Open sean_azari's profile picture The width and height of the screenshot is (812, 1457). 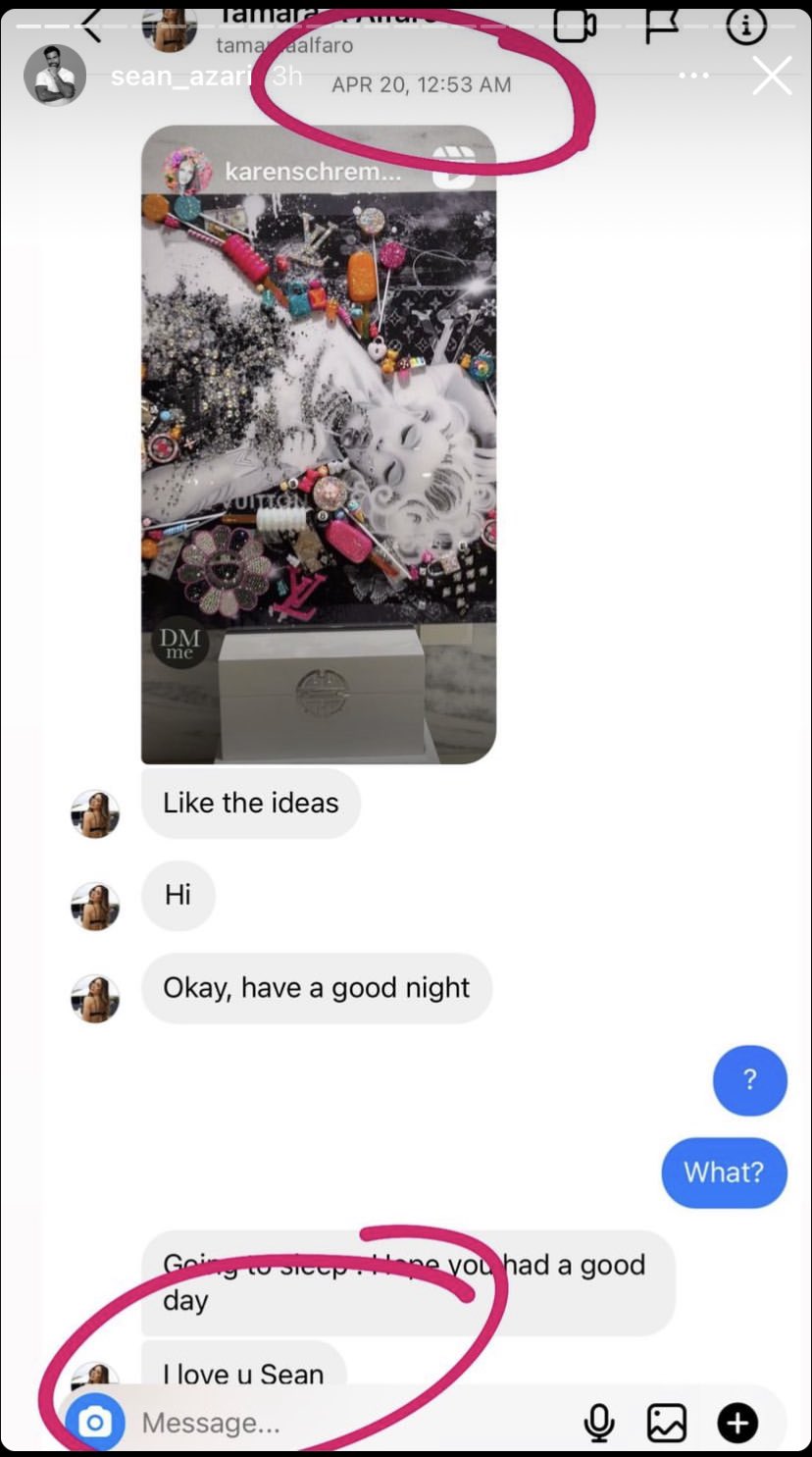click(55, 76)
